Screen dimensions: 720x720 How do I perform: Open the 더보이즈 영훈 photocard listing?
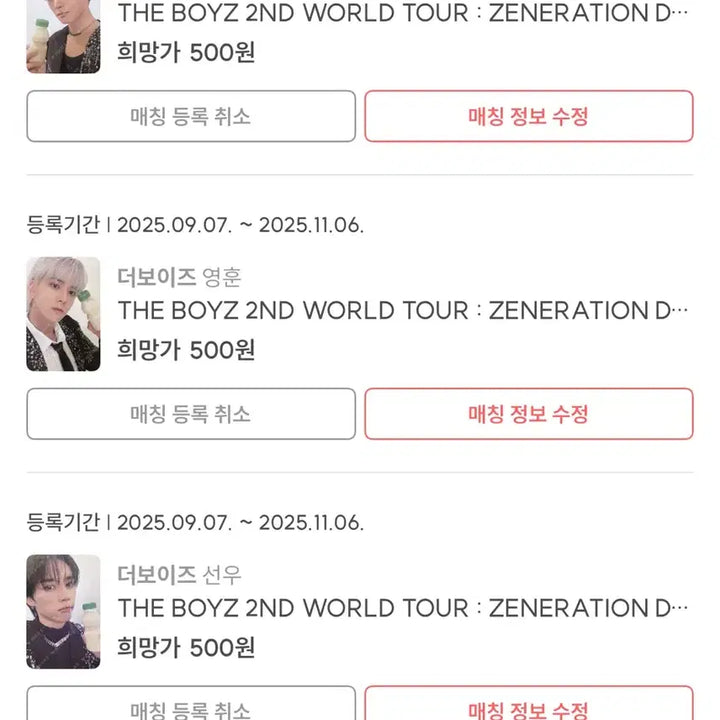(63, 314)
